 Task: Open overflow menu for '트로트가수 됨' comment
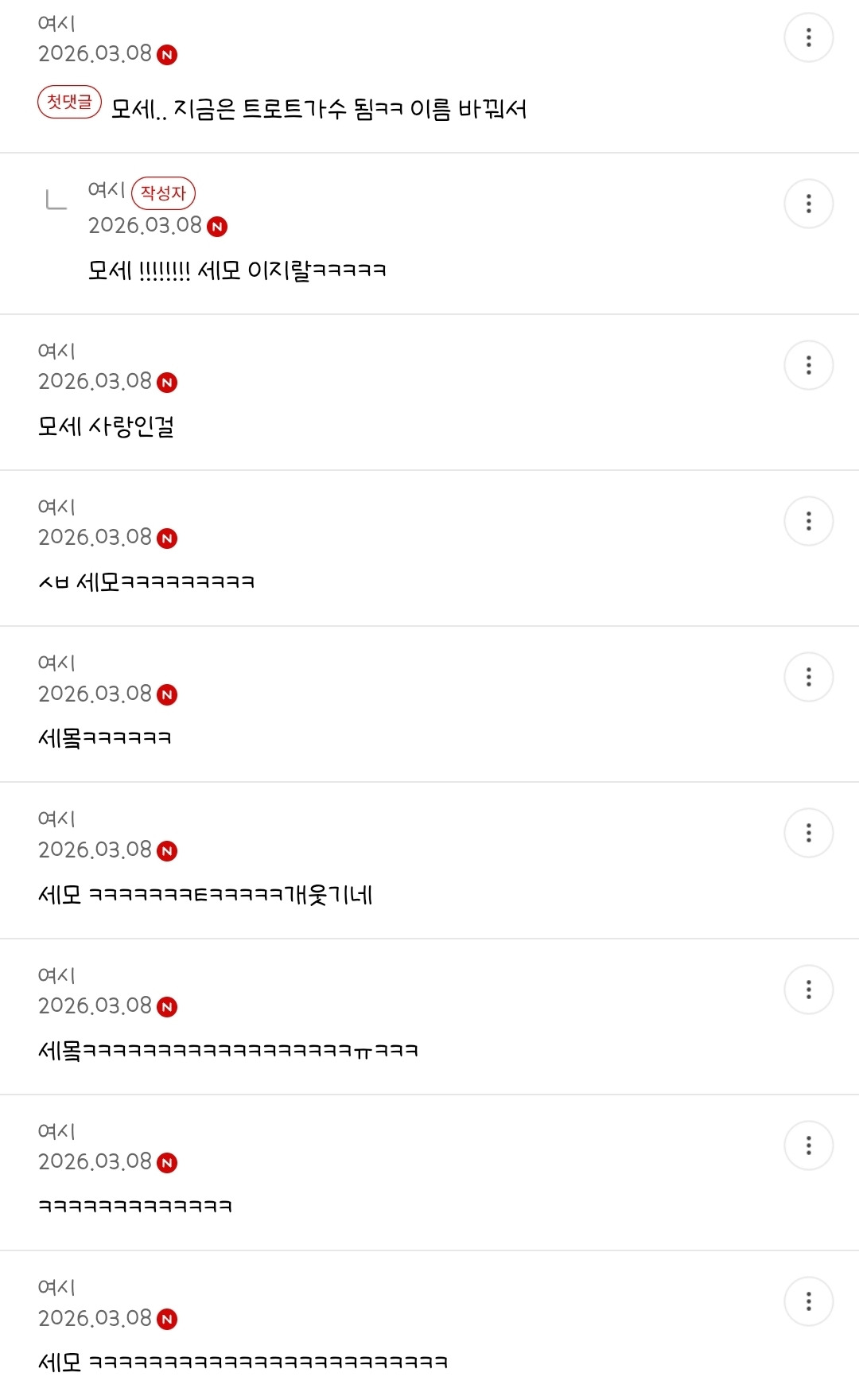[x=808, y=37]
